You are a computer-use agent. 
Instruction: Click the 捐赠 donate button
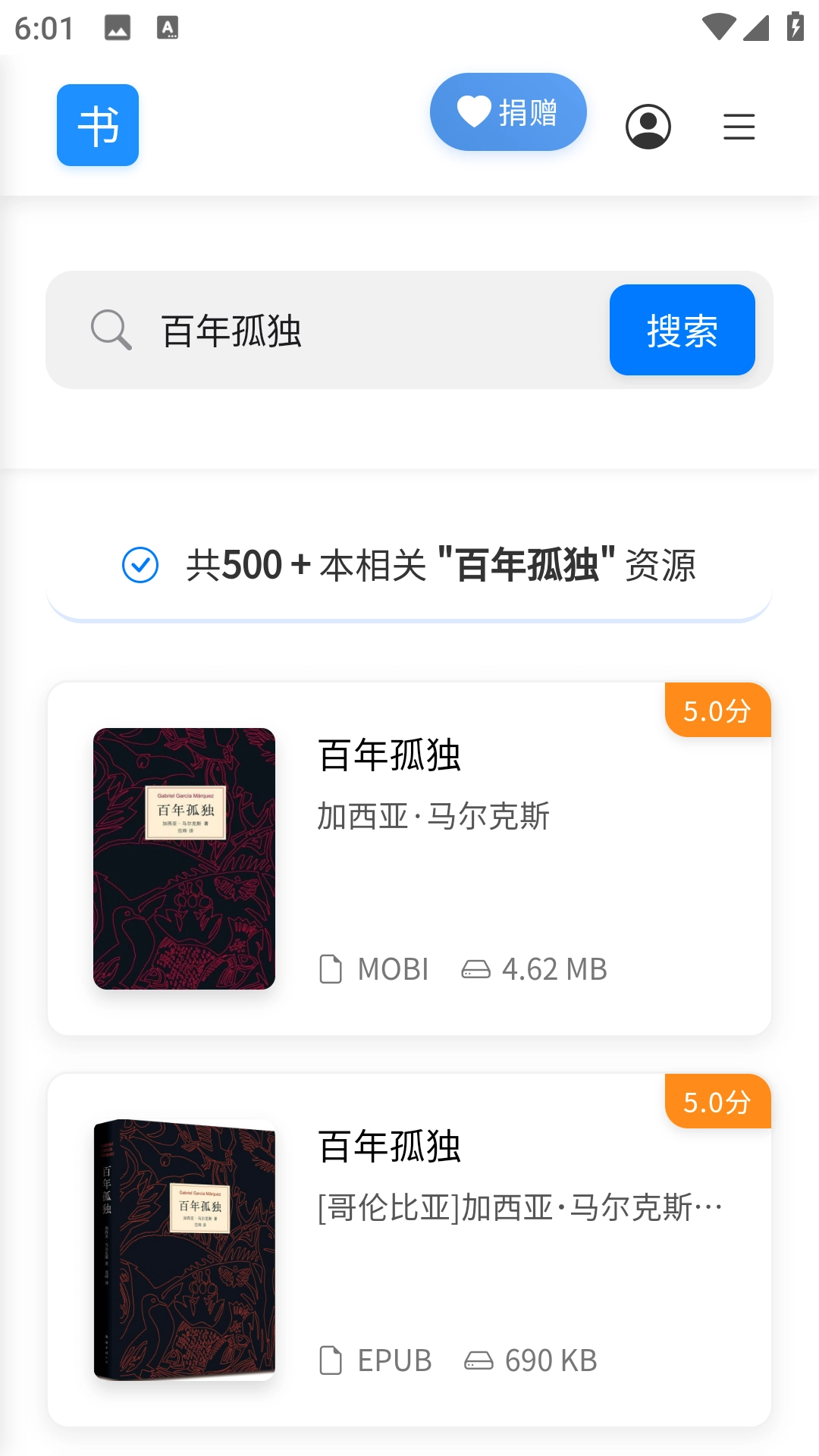tap(508, 111)
